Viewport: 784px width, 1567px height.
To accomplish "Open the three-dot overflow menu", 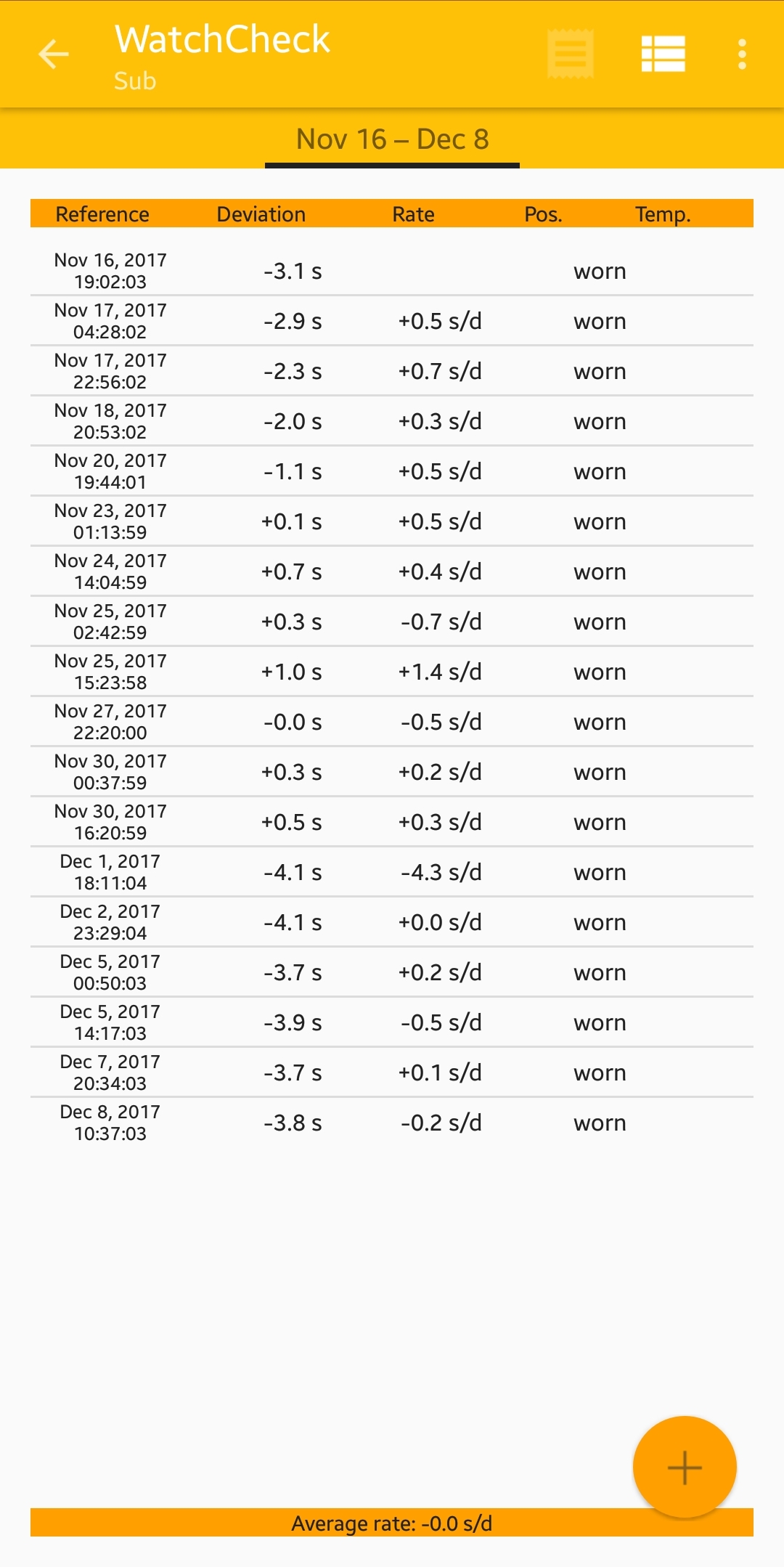I will (x=742, y=54).
